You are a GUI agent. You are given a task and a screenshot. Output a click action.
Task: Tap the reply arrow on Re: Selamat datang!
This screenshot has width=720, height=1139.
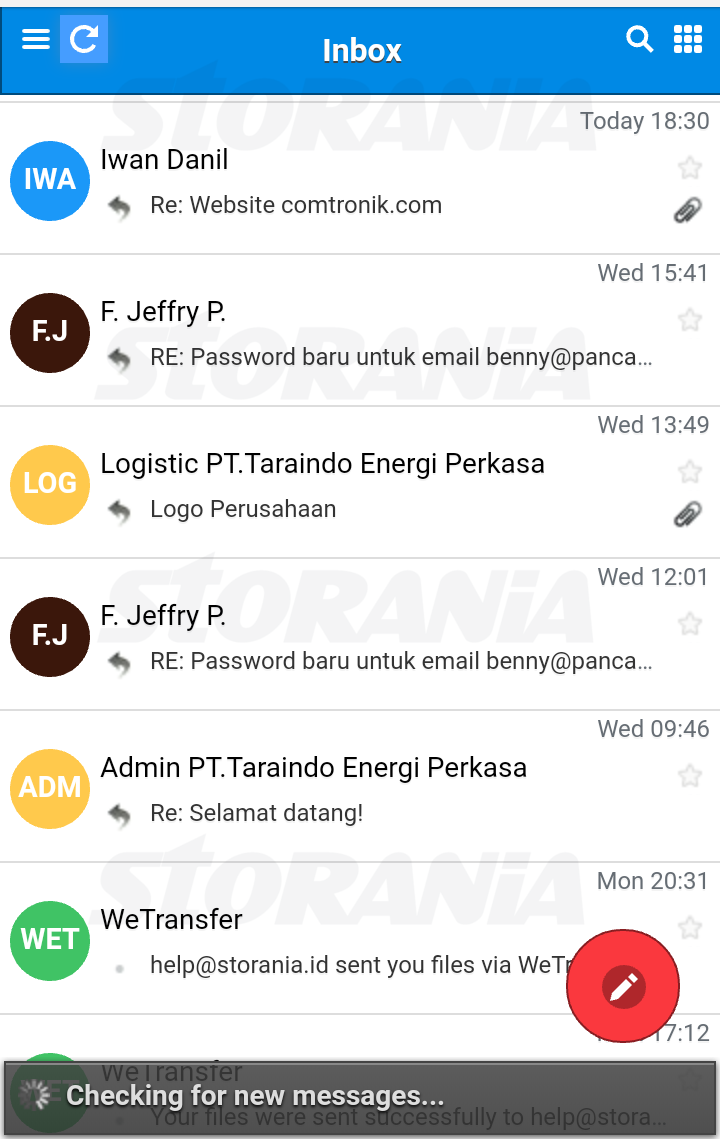pos(119,812)
